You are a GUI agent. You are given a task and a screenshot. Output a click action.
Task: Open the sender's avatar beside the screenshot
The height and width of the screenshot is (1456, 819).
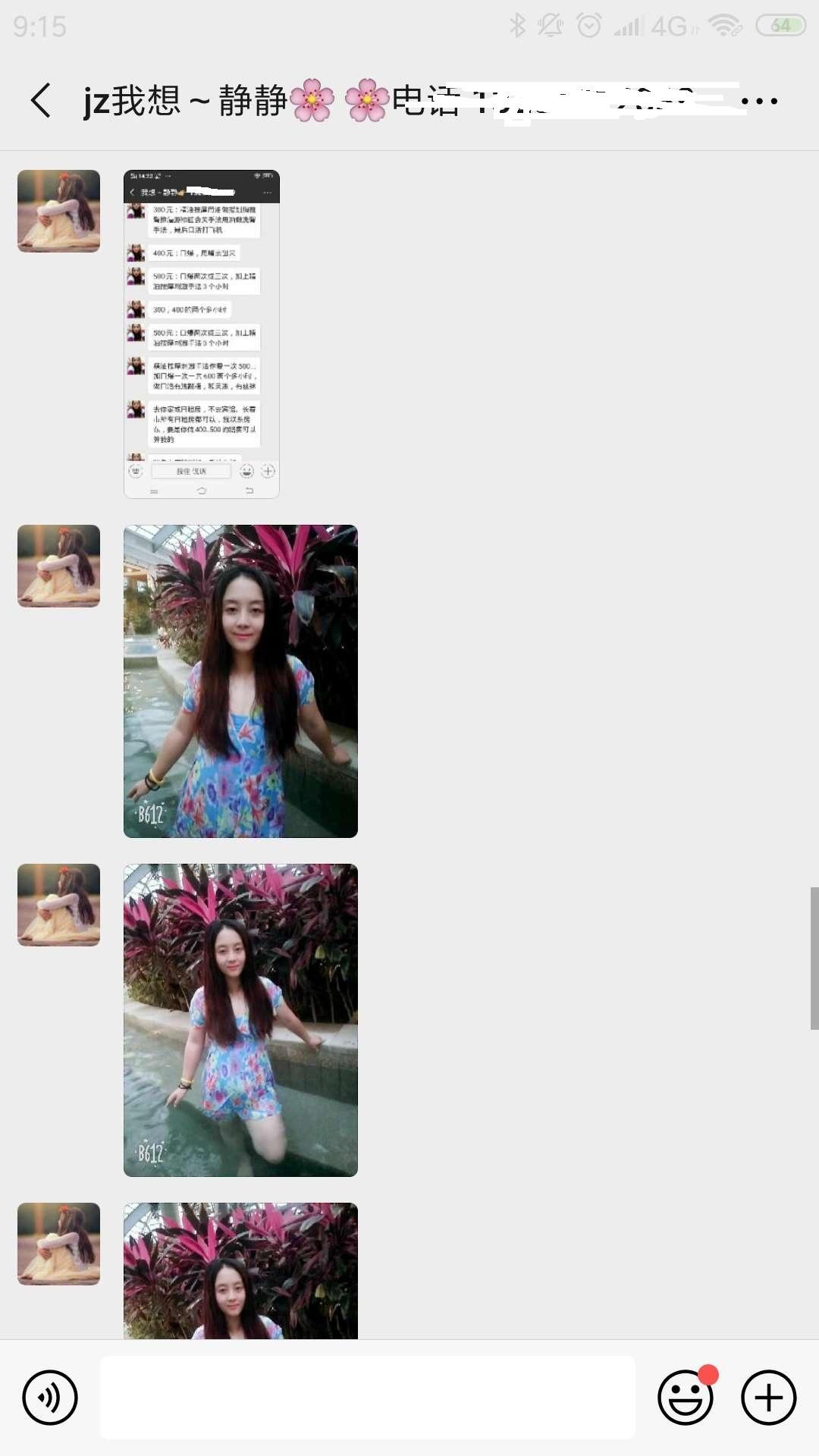[x=59, y=211]
